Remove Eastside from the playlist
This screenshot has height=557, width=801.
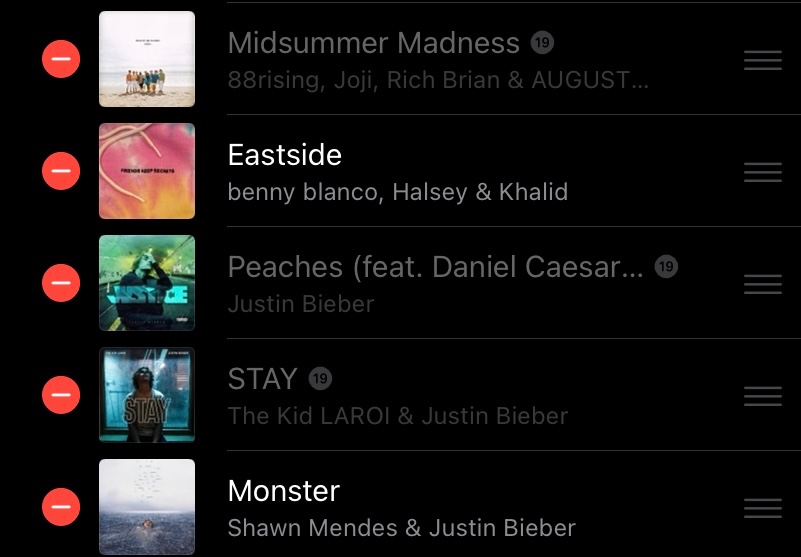click(60, 172)
